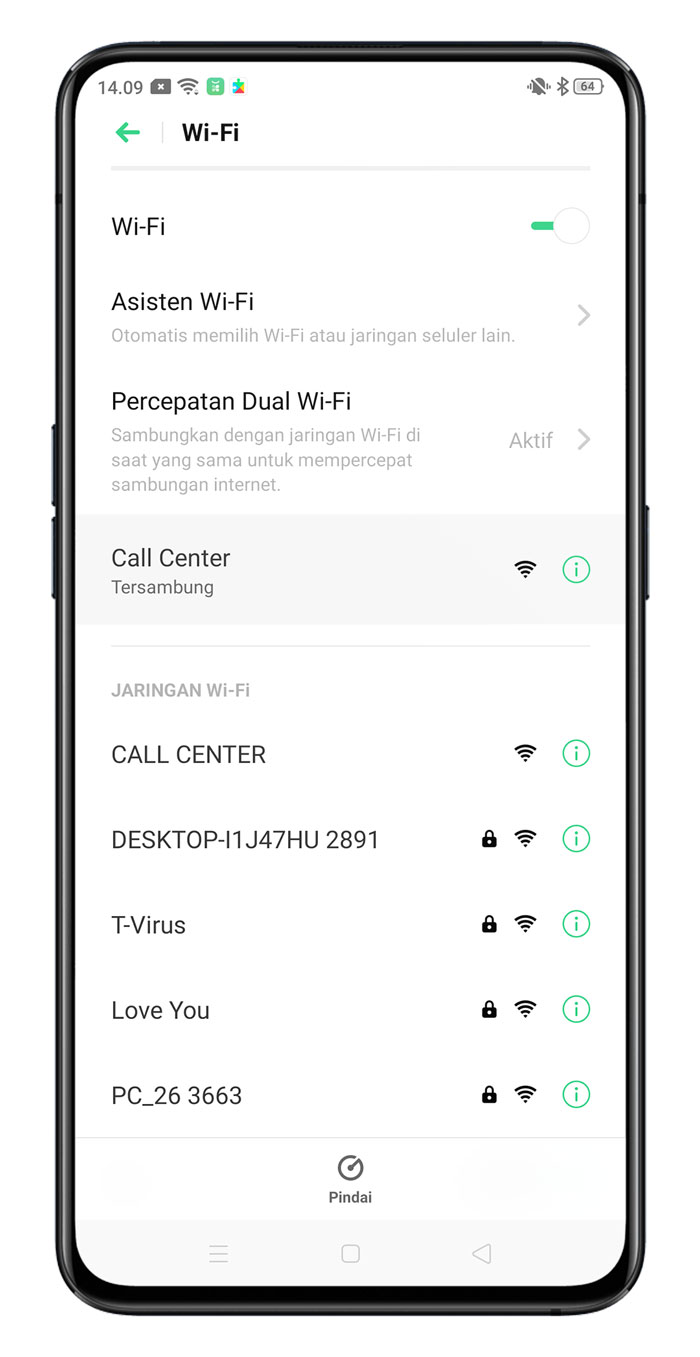Open recent apps from navigation bar

[219, 1253]
